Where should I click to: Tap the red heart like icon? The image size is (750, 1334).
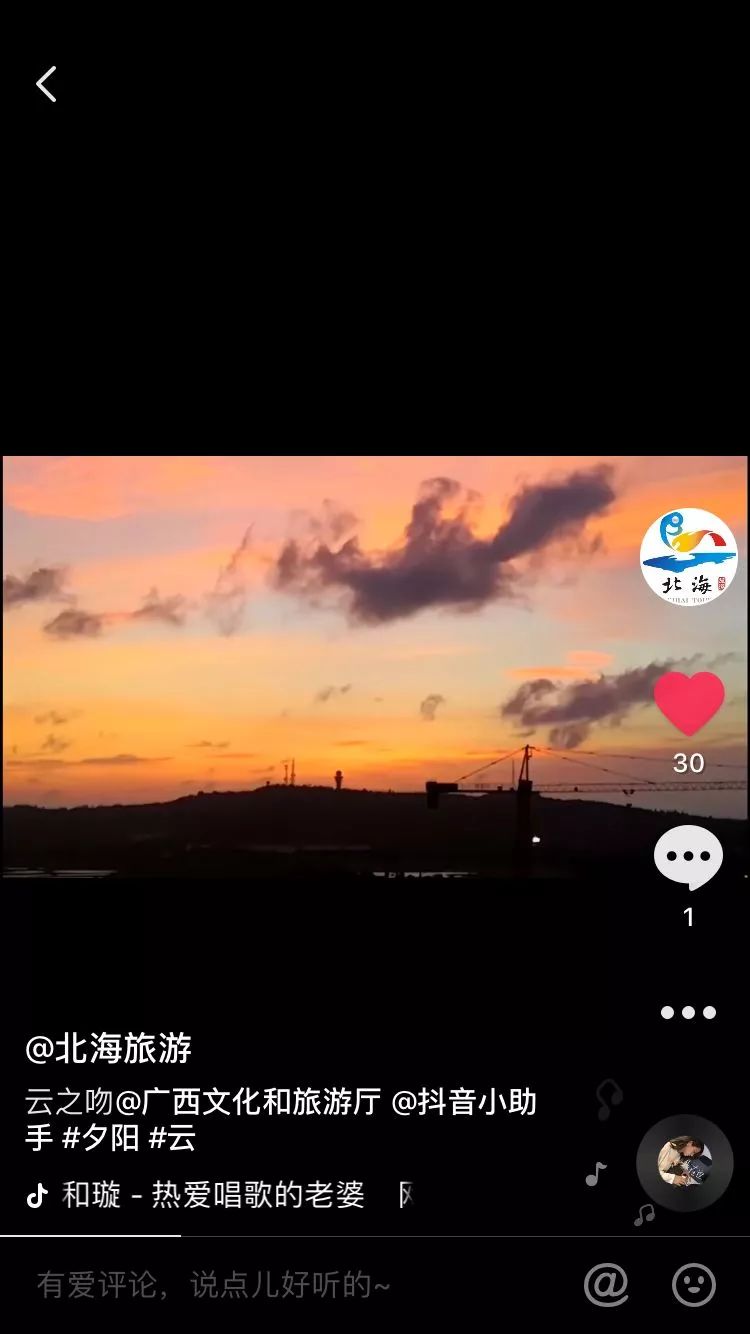pyautogui.click(x=689, y=703)
